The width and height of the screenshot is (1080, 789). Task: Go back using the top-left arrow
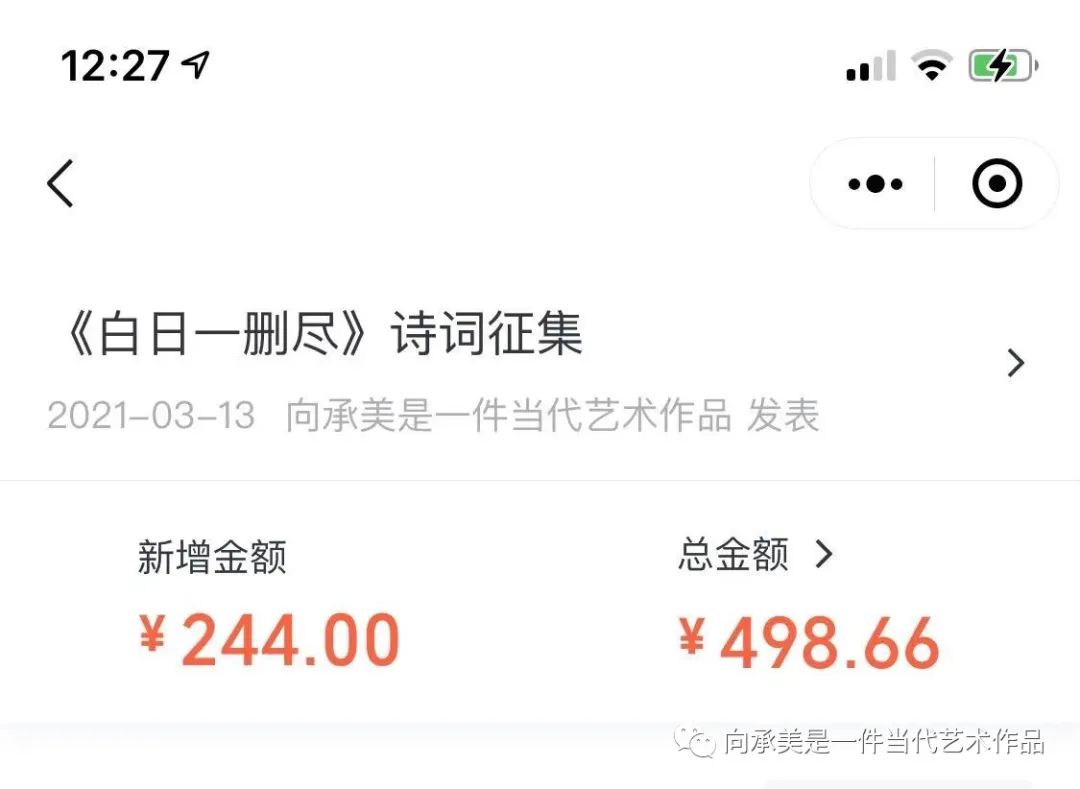click(x=61, y=184)
